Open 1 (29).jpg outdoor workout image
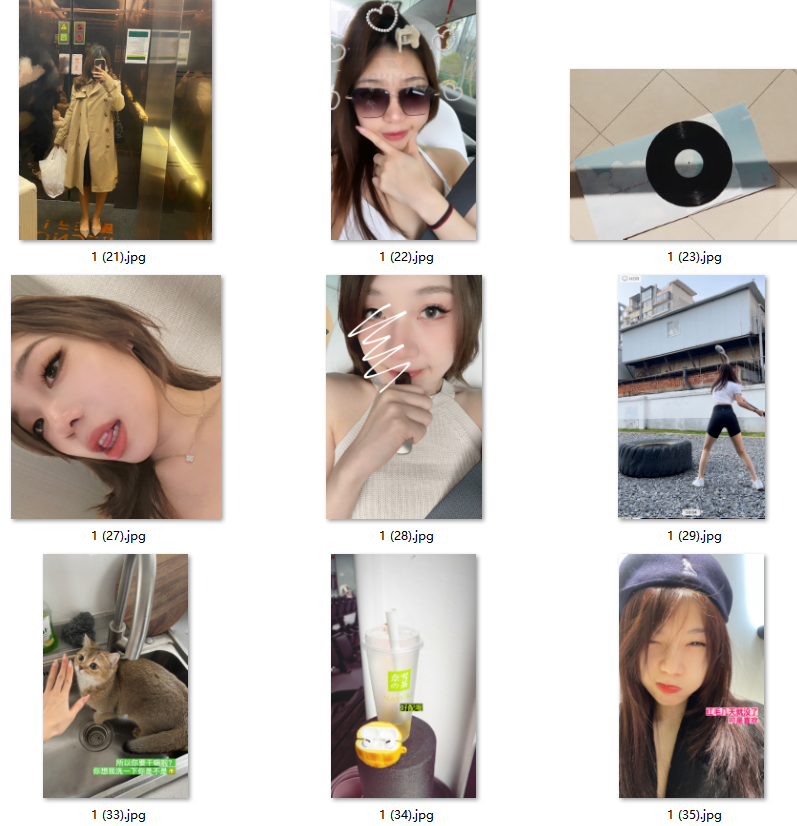Image resolution: width=797 pixels, height=826 pixels. (x=692, y=397)
